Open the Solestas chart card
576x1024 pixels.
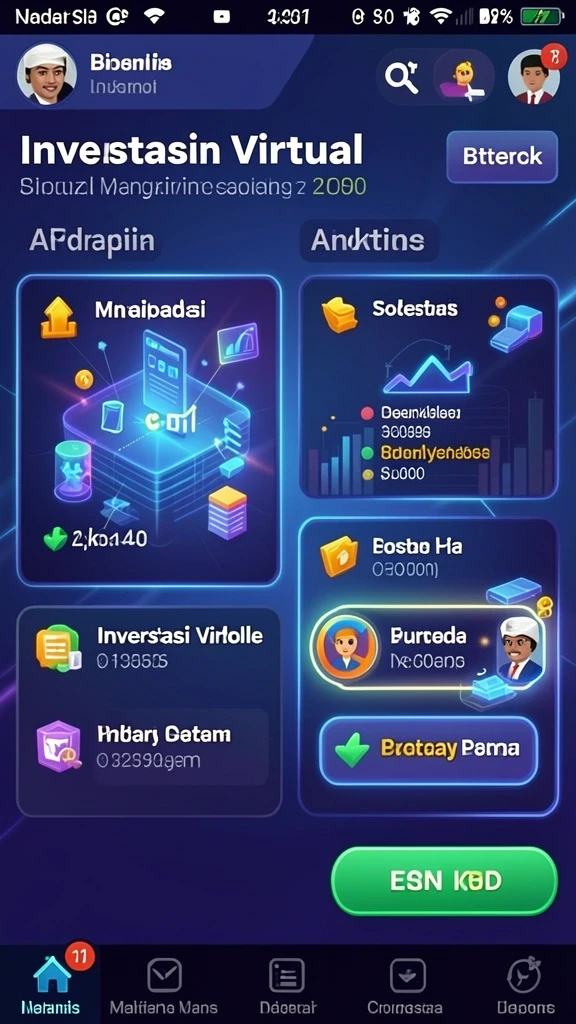(428, 387)
